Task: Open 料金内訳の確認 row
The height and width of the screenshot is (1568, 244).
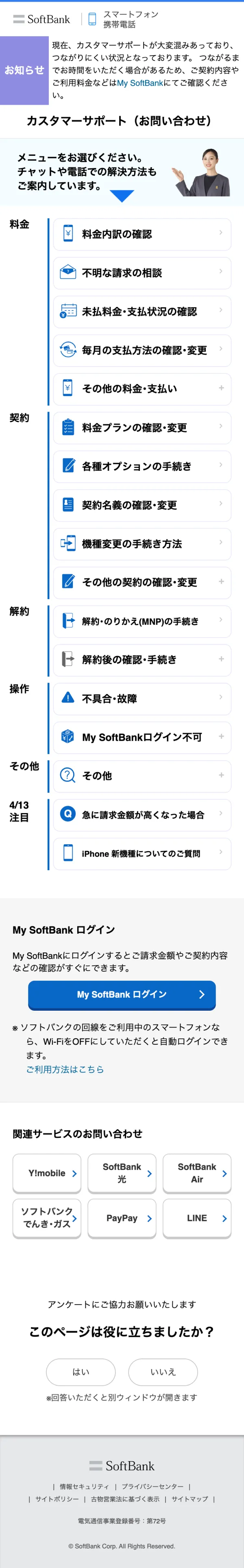Action: click(142, 234)
